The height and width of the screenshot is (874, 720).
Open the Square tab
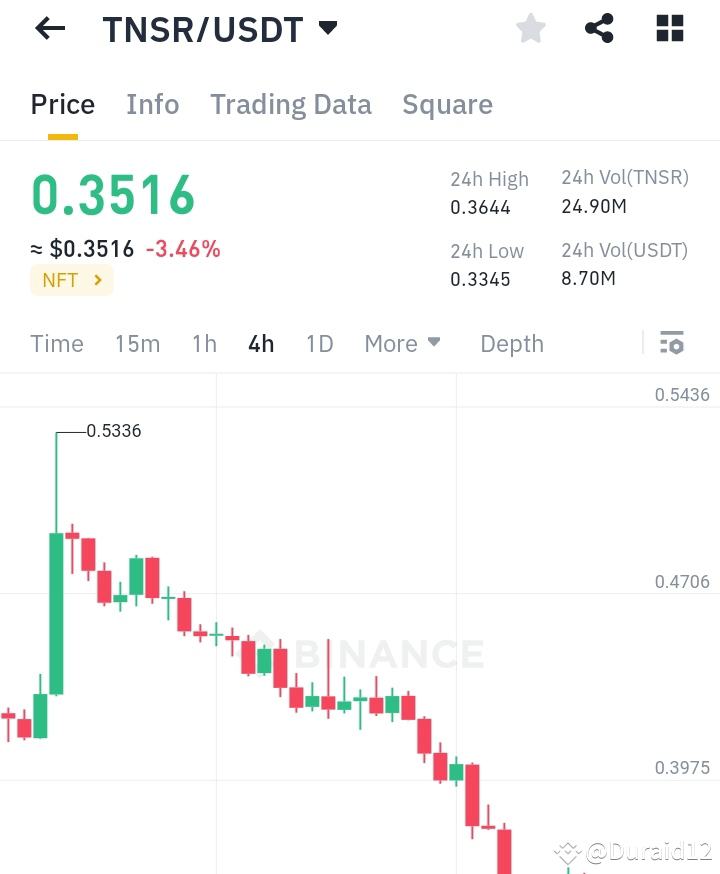coord(447,104)
